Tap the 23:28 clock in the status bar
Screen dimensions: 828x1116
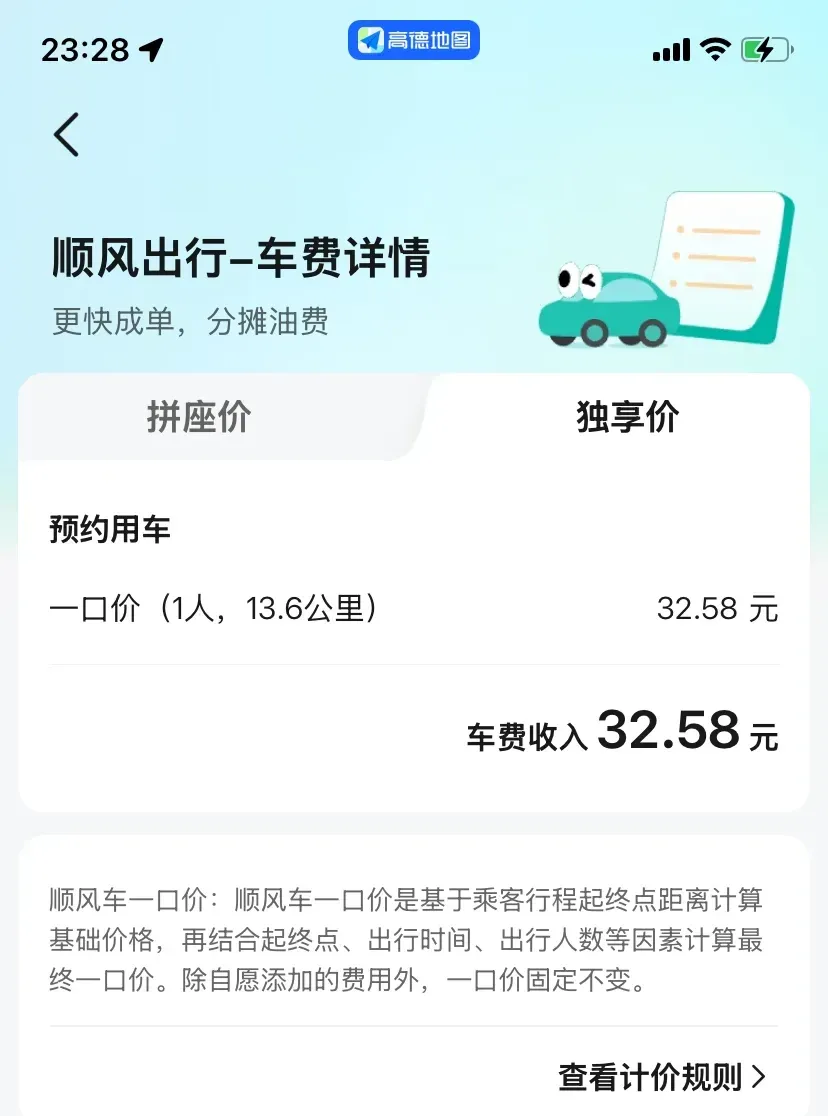pyautogui.click(x=85, y=49)
